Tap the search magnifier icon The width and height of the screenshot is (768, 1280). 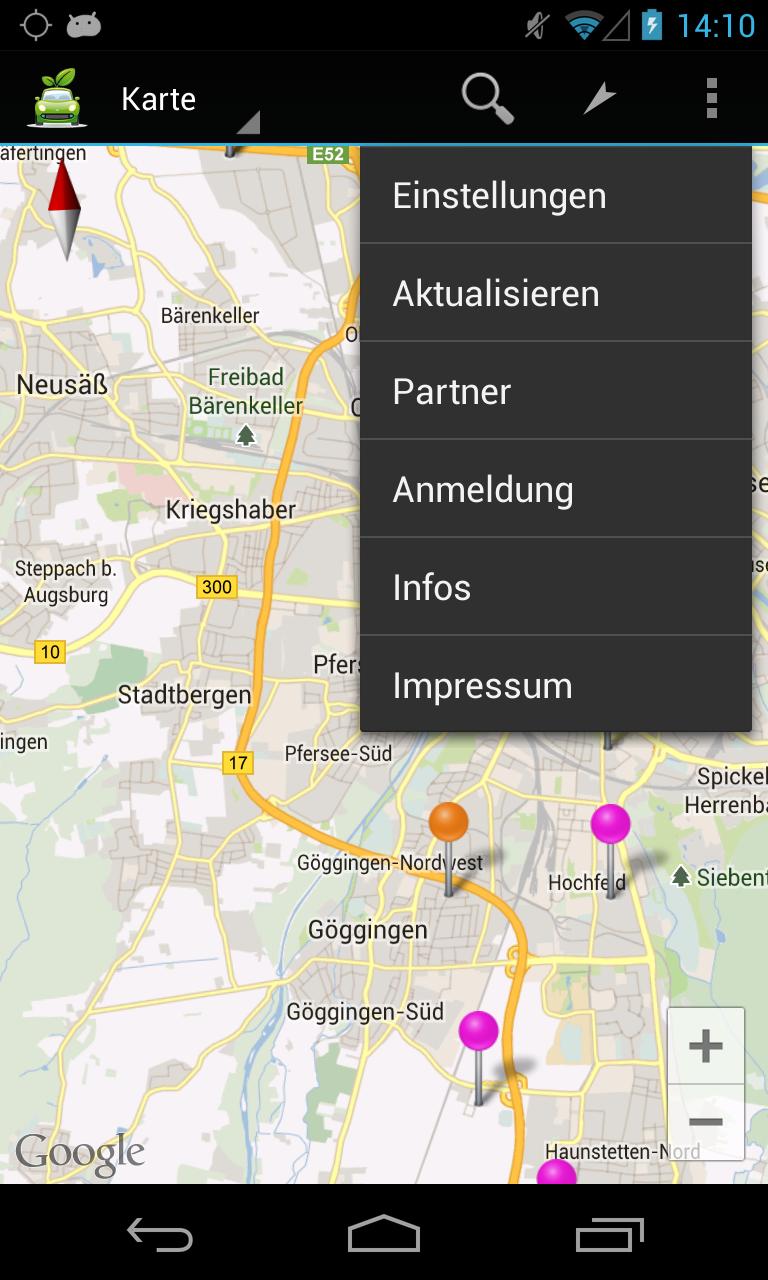tap(487, 99)
